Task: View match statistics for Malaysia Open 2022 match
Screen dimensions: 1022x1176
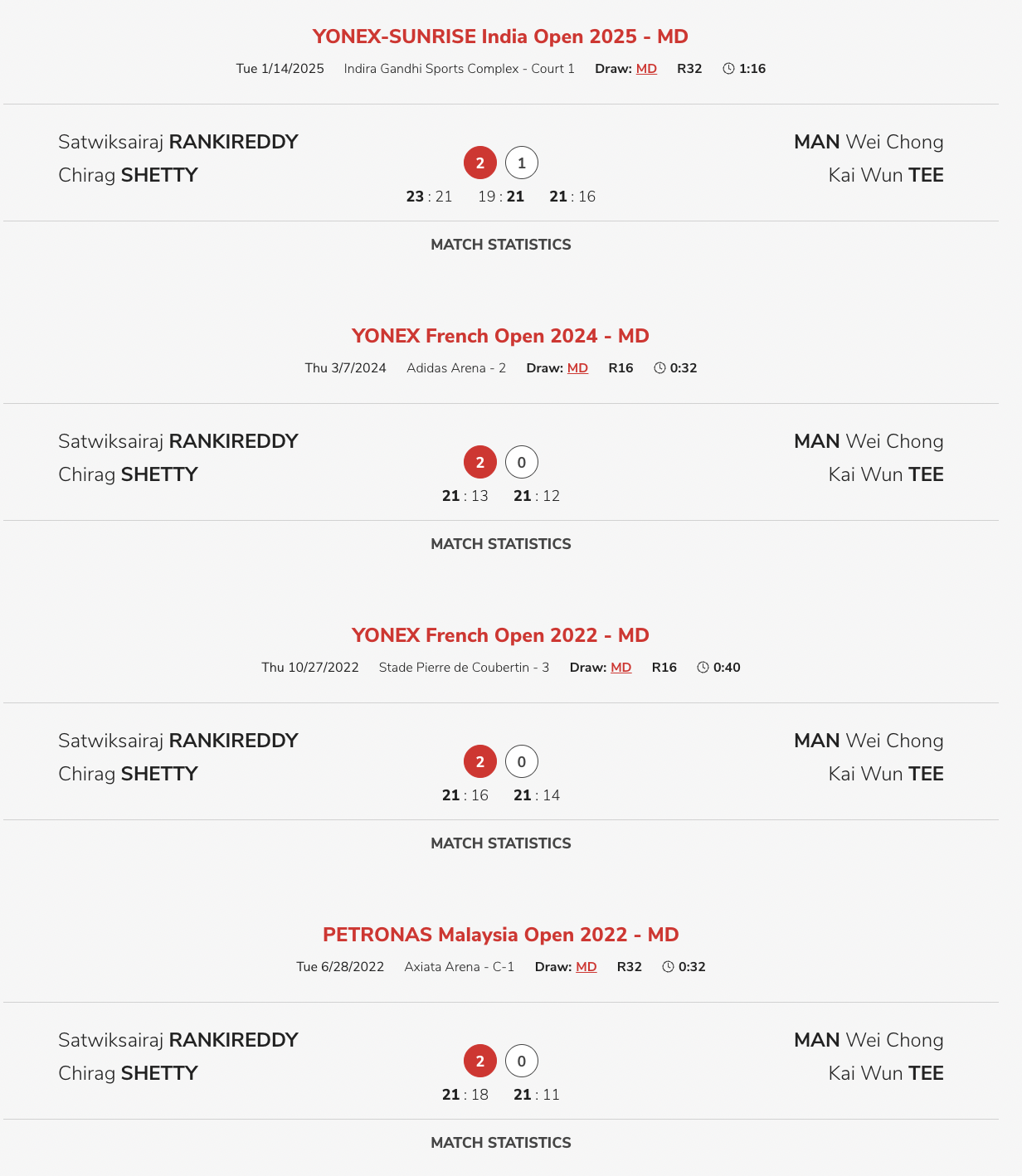Action: [x=500, y=1143]
